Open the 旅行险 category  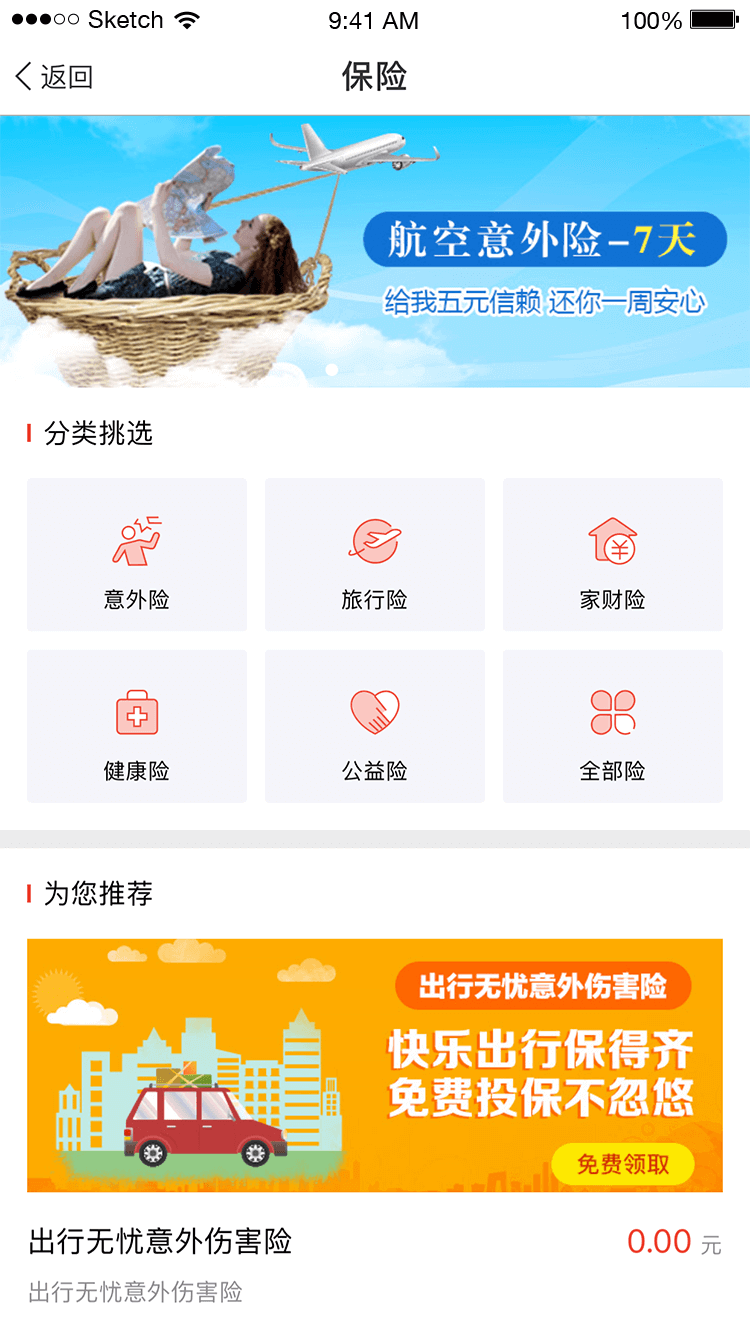coord(375,555)
